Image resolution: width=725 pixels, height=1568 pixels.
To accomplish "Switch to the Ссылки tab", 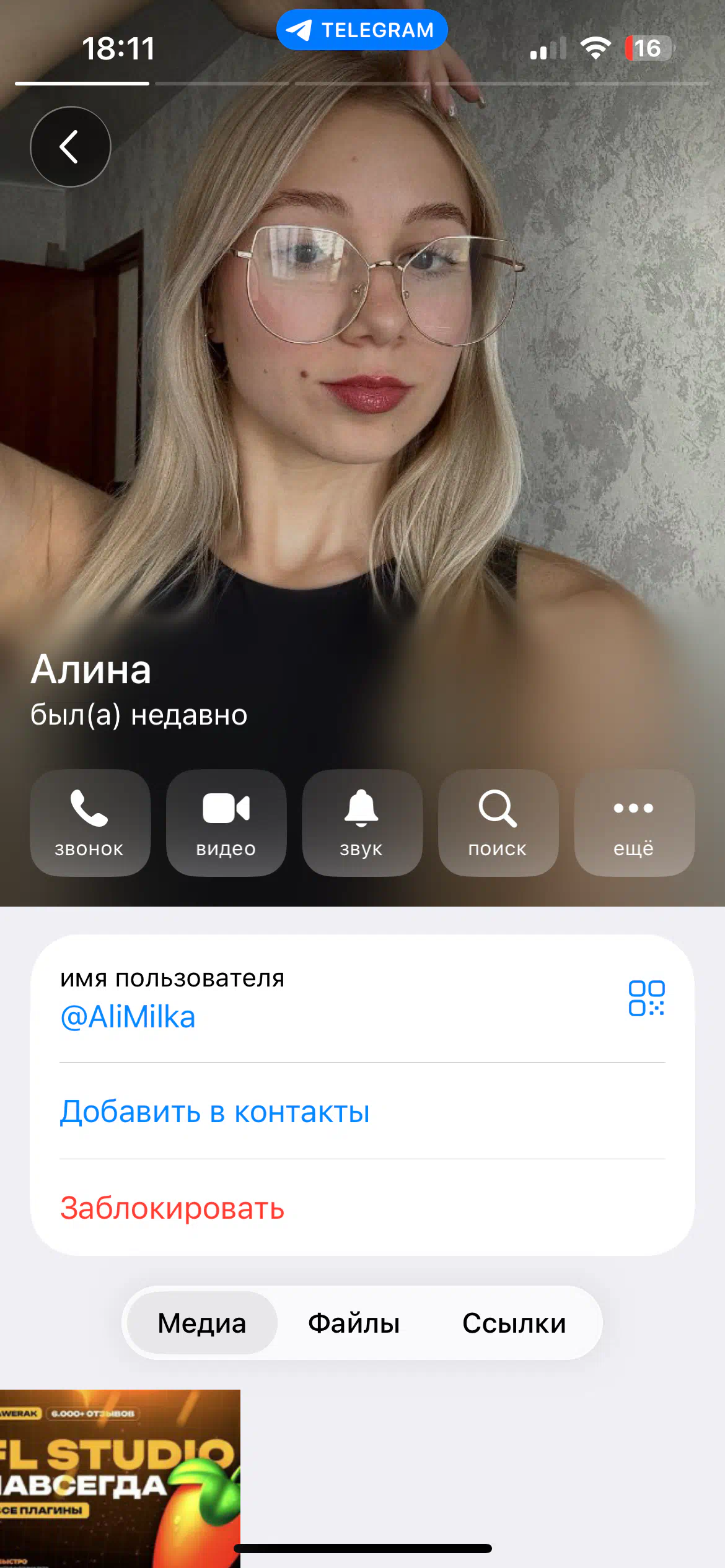I will (514, 1323).
